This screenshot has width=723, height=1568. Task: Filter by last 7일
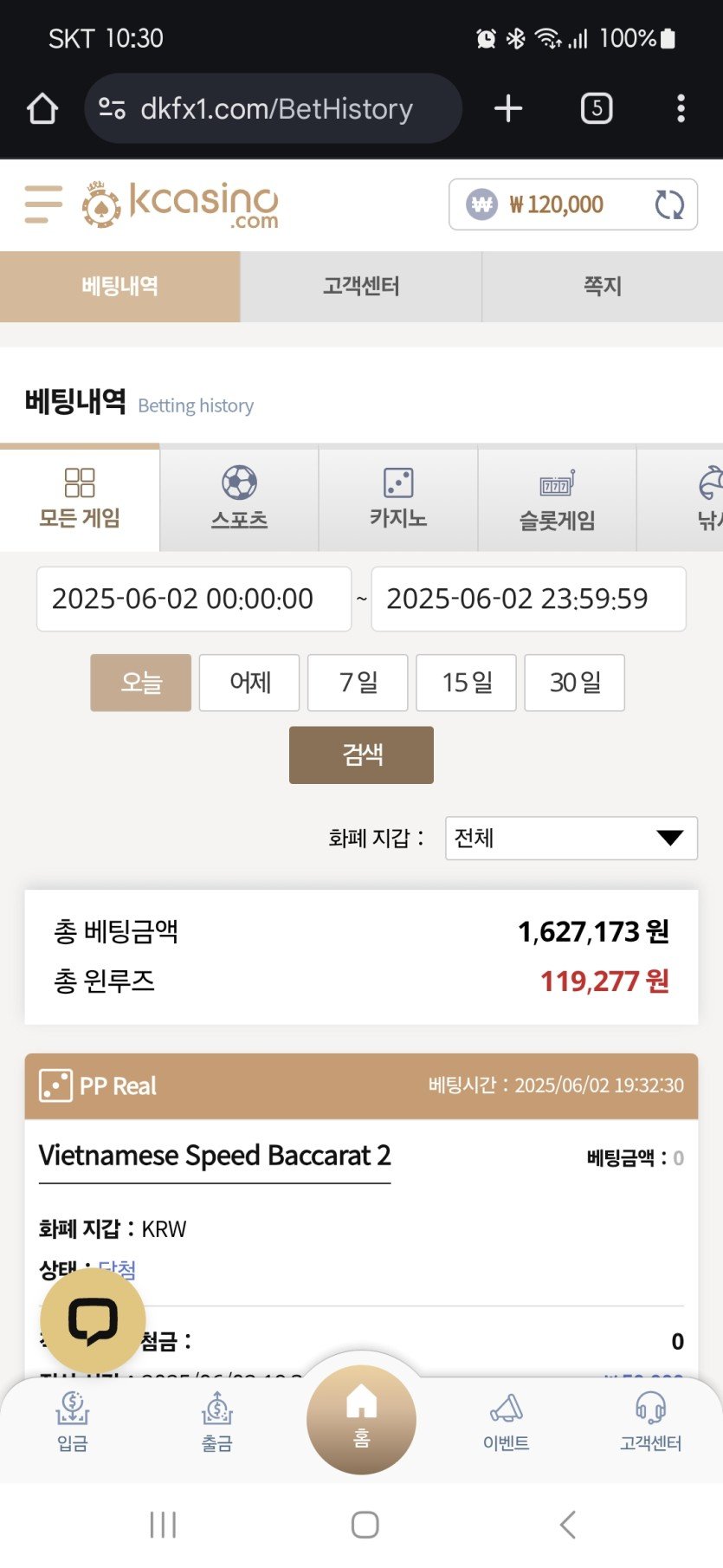tap(358, 683)
